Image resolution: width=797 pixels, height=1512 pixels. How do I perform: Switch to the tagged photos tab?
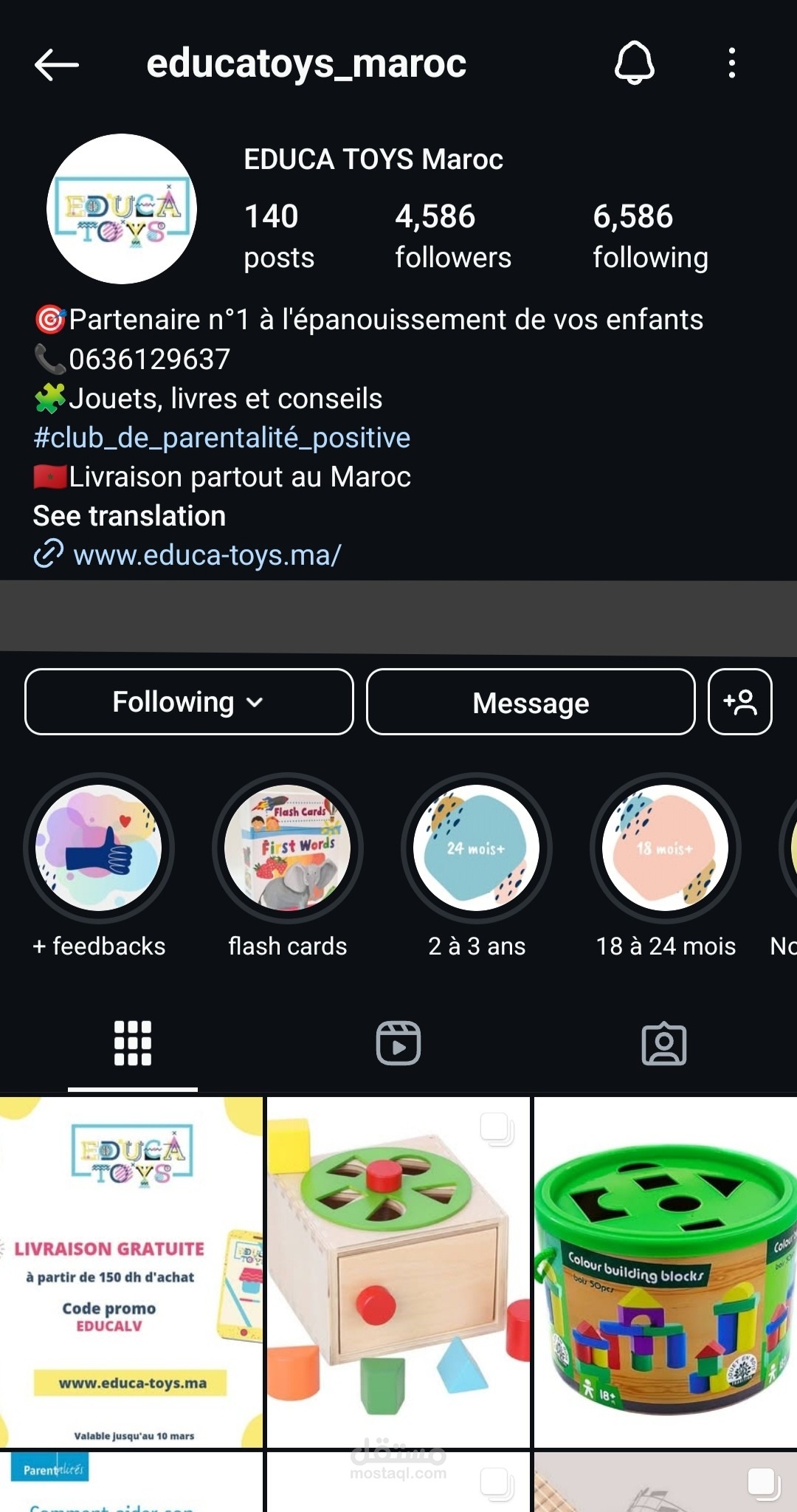(664, 1043)
